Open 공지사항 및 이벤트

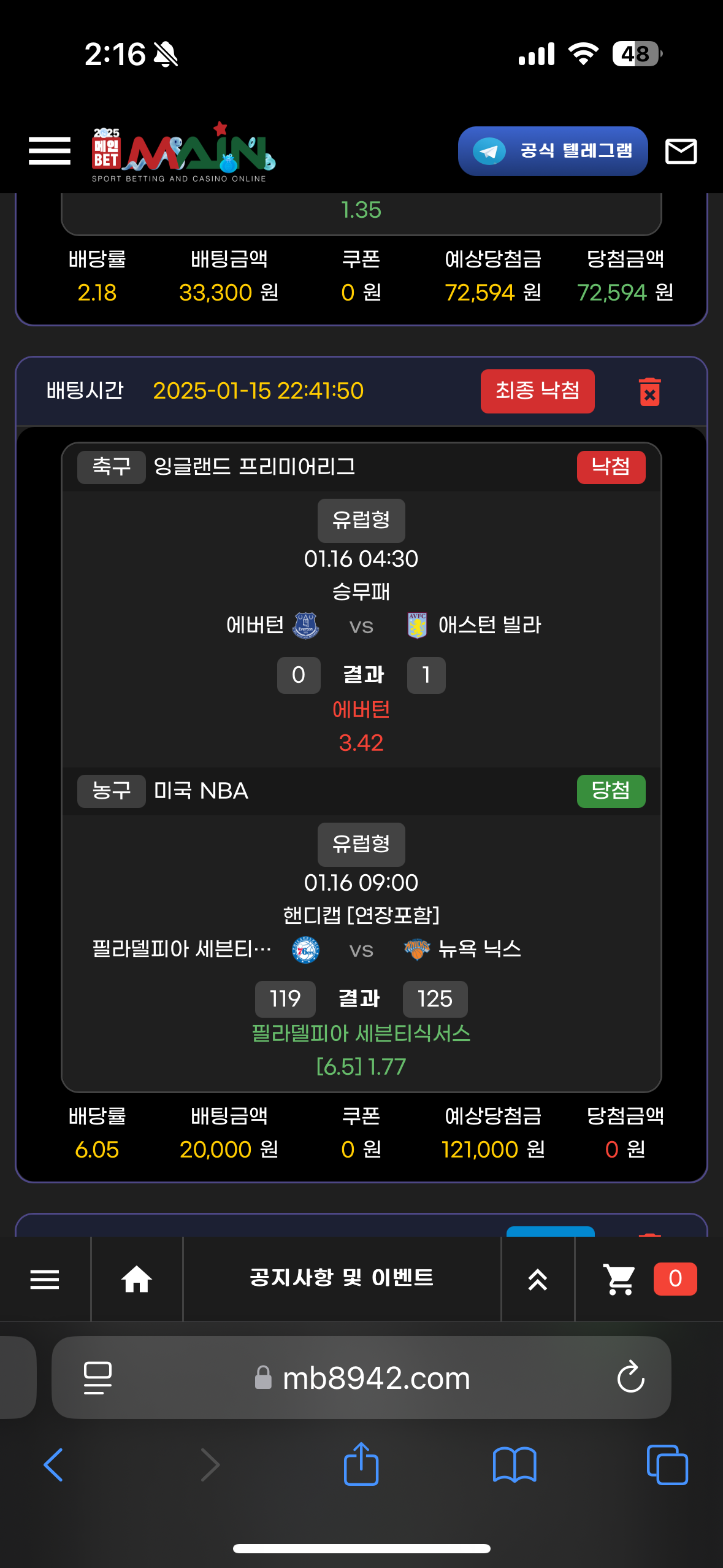(x=342, y=1278)
